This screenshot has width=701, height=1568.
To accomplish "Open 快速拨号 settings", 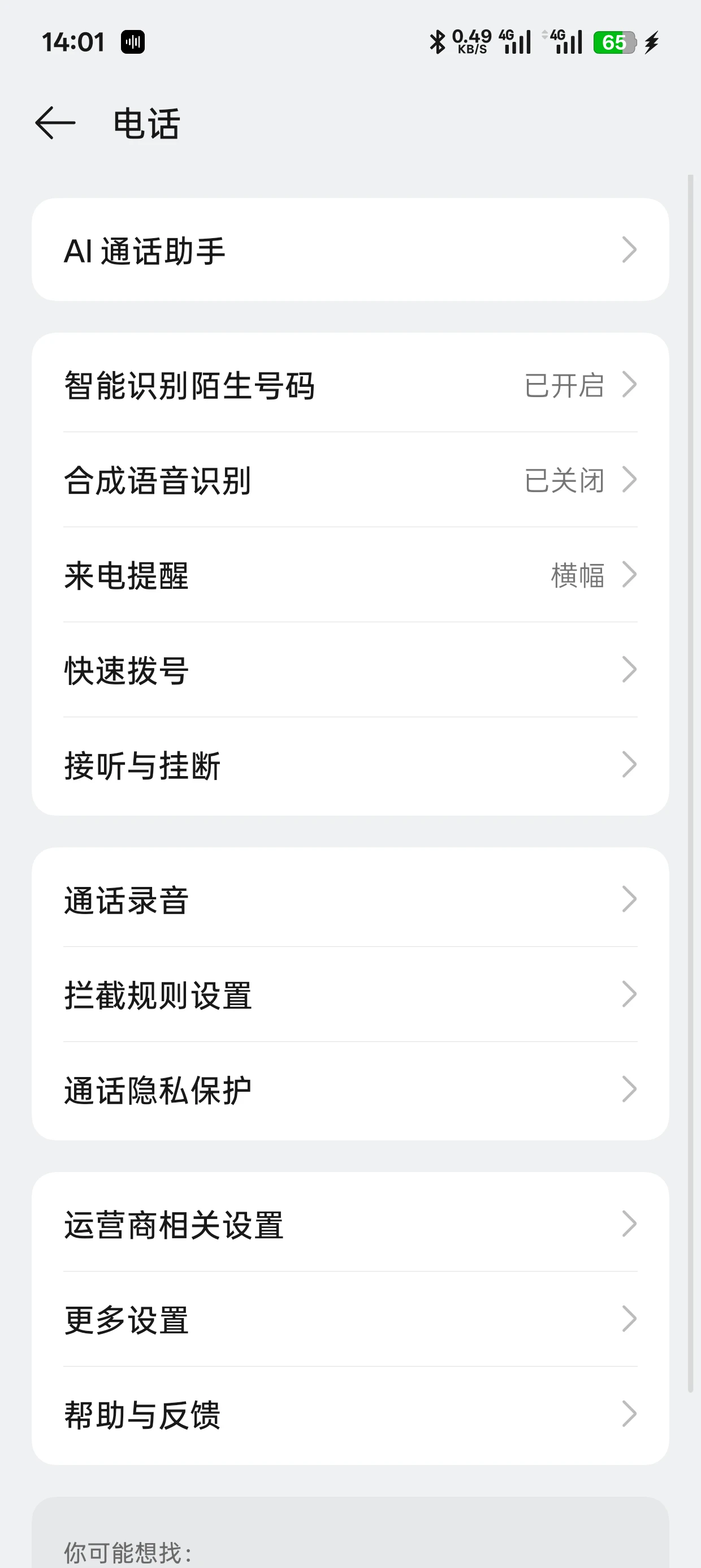I will point(350,670).
